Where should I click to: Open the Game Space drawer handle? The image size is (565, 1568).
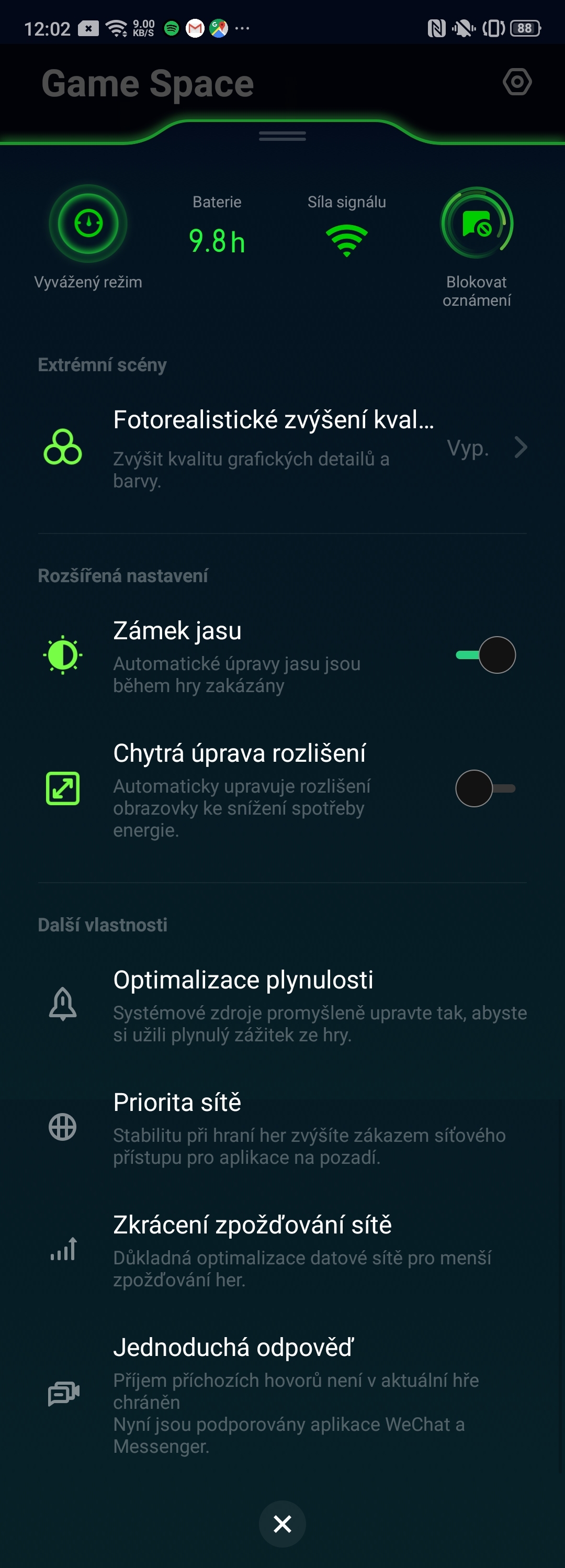(282, 137)
